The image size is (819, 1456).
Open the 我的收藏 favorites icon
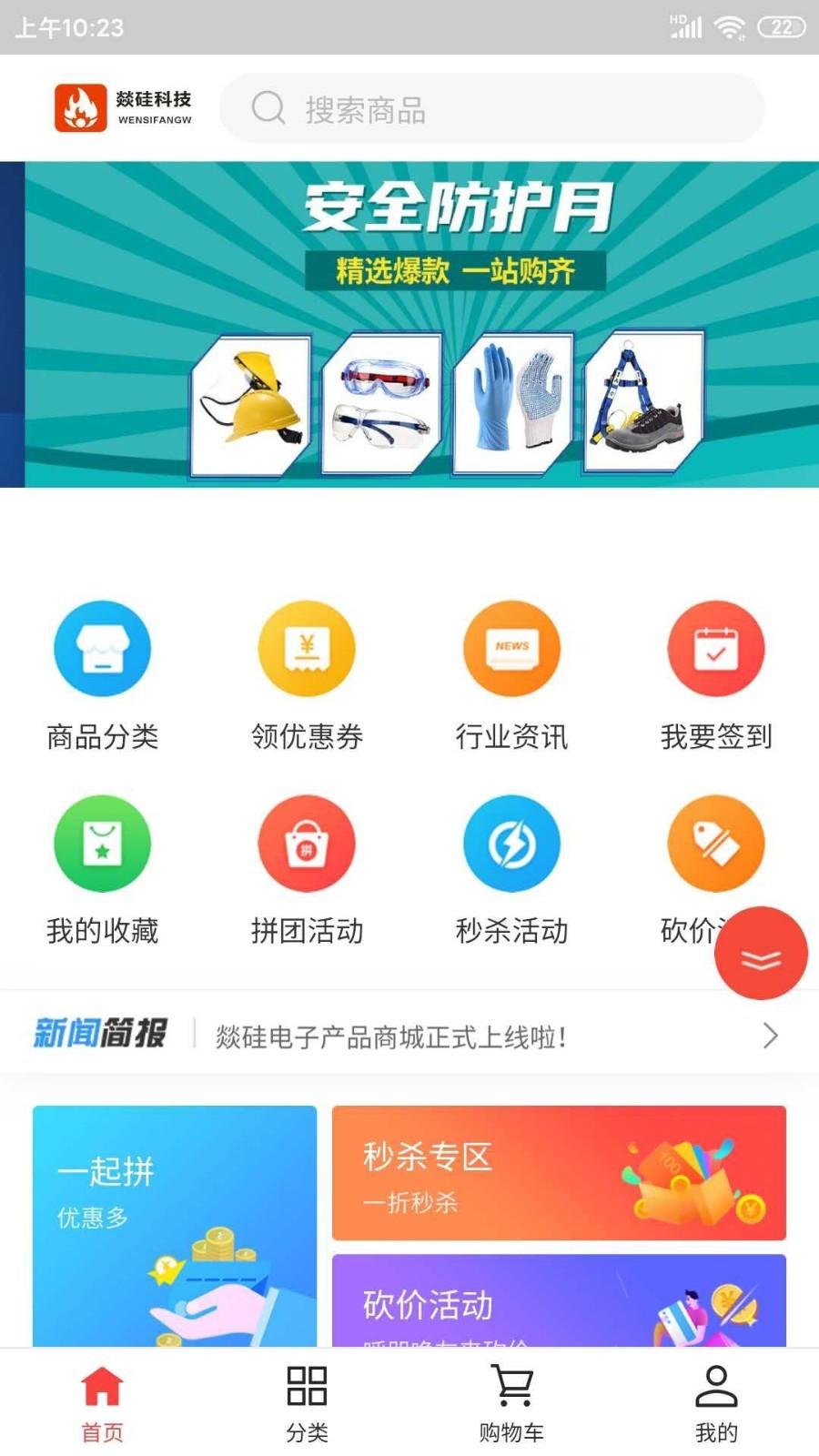(102, 844)
